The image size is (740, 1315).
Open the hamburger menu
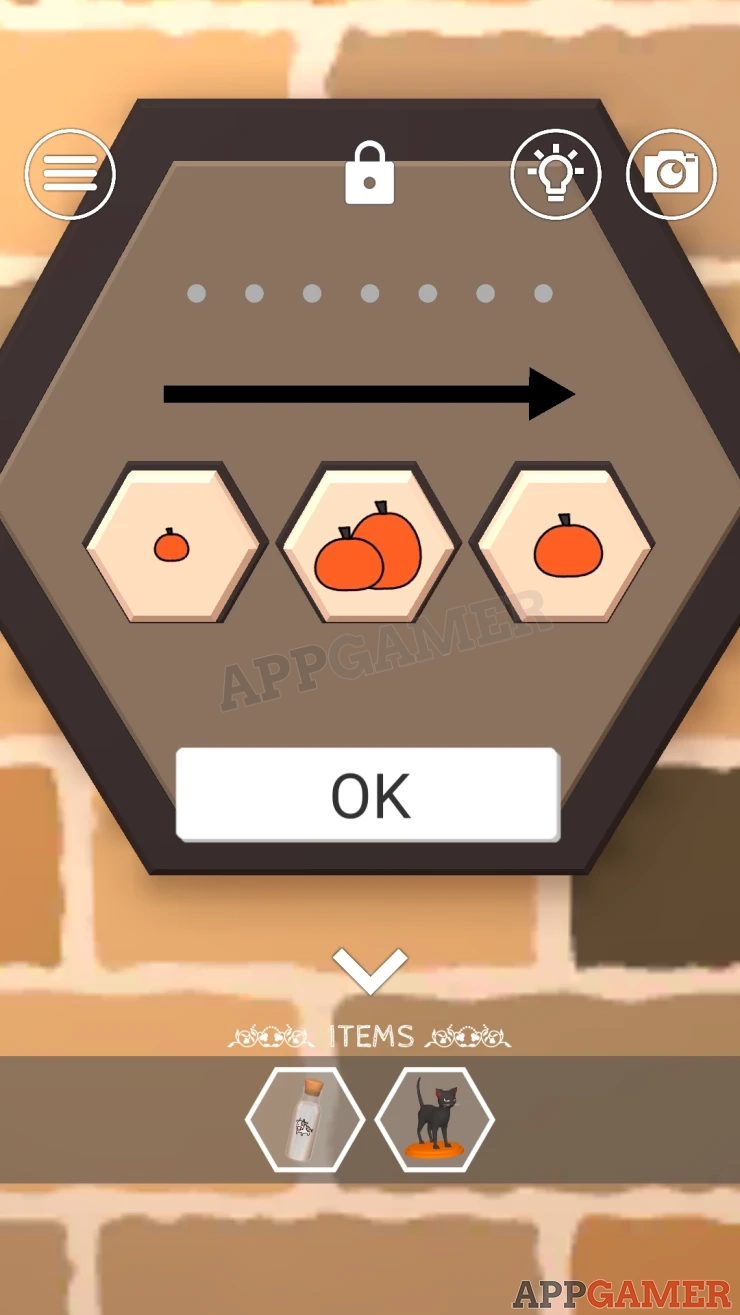[x=70, y=174]
